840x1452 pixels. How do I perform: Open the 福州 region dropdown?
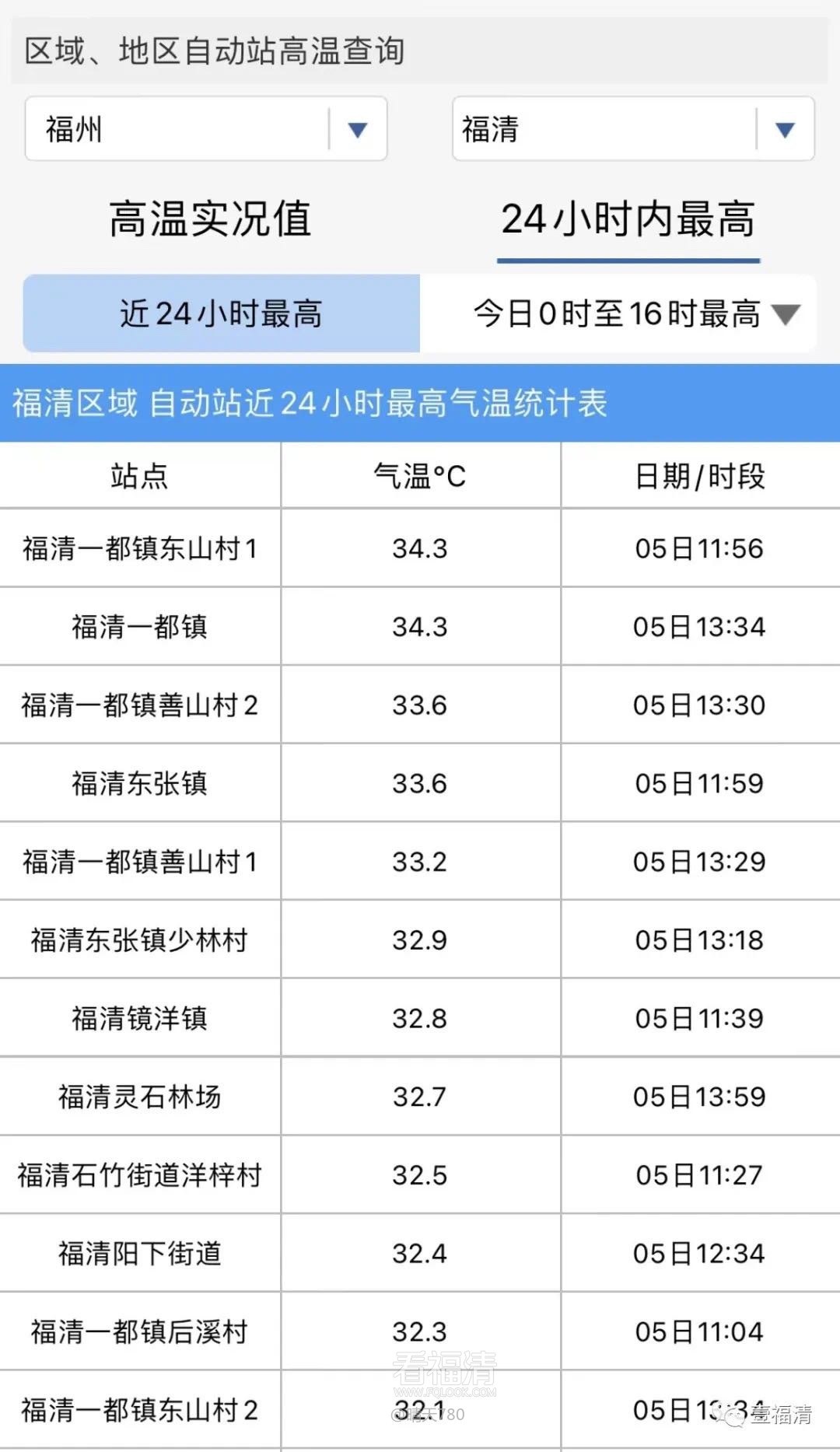point(205,129)
